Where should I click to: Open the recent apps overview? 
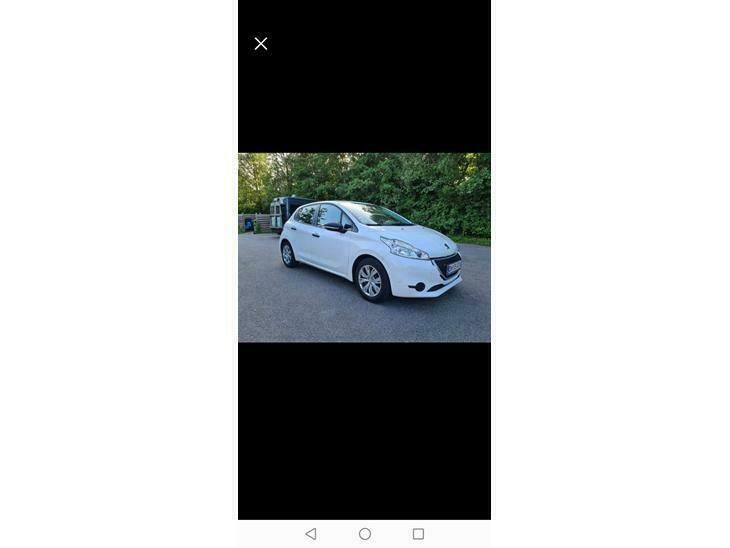tap(418, 534)
